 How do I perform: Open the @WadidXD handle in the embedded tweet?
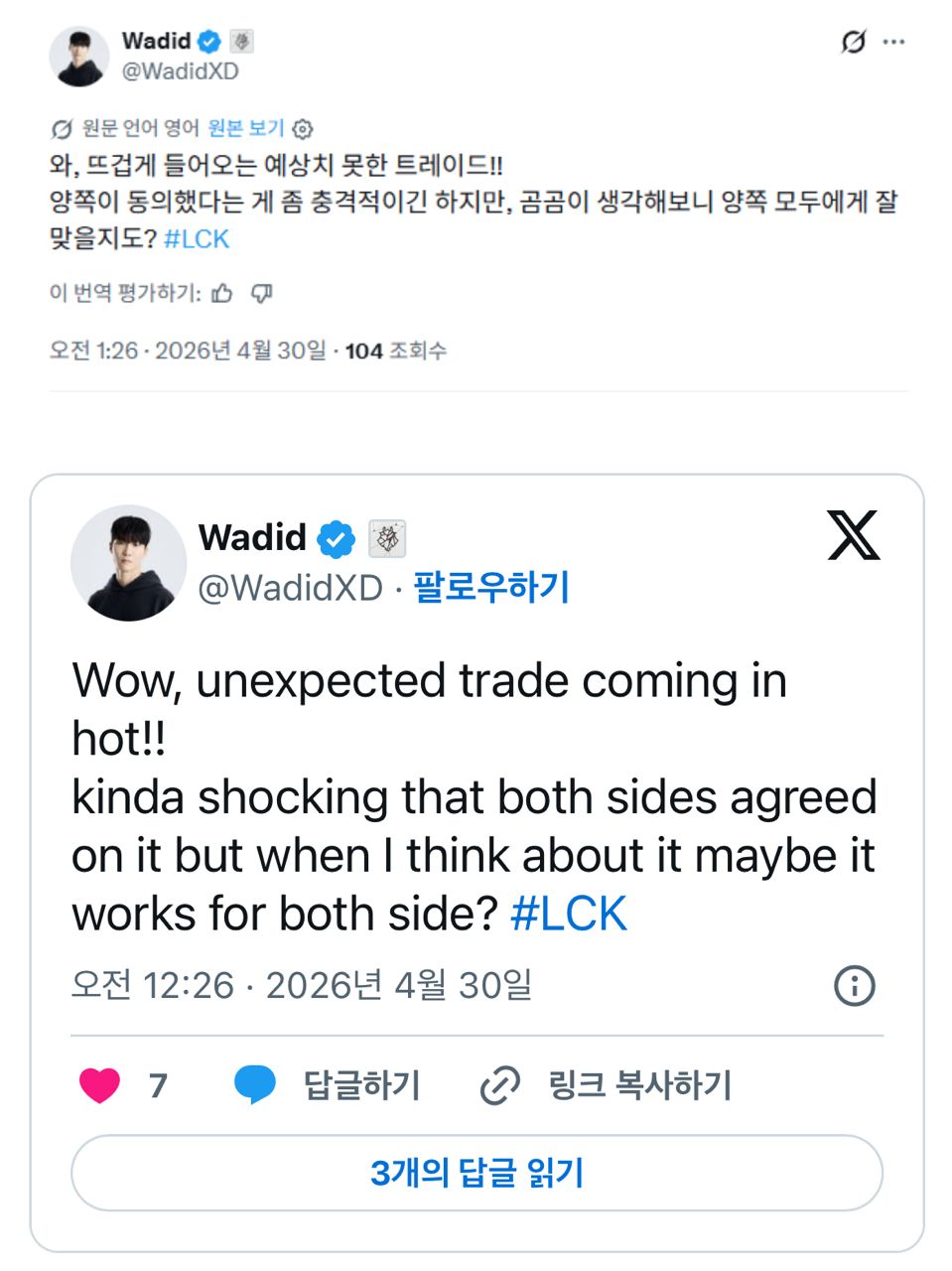[x=290, y=588]
